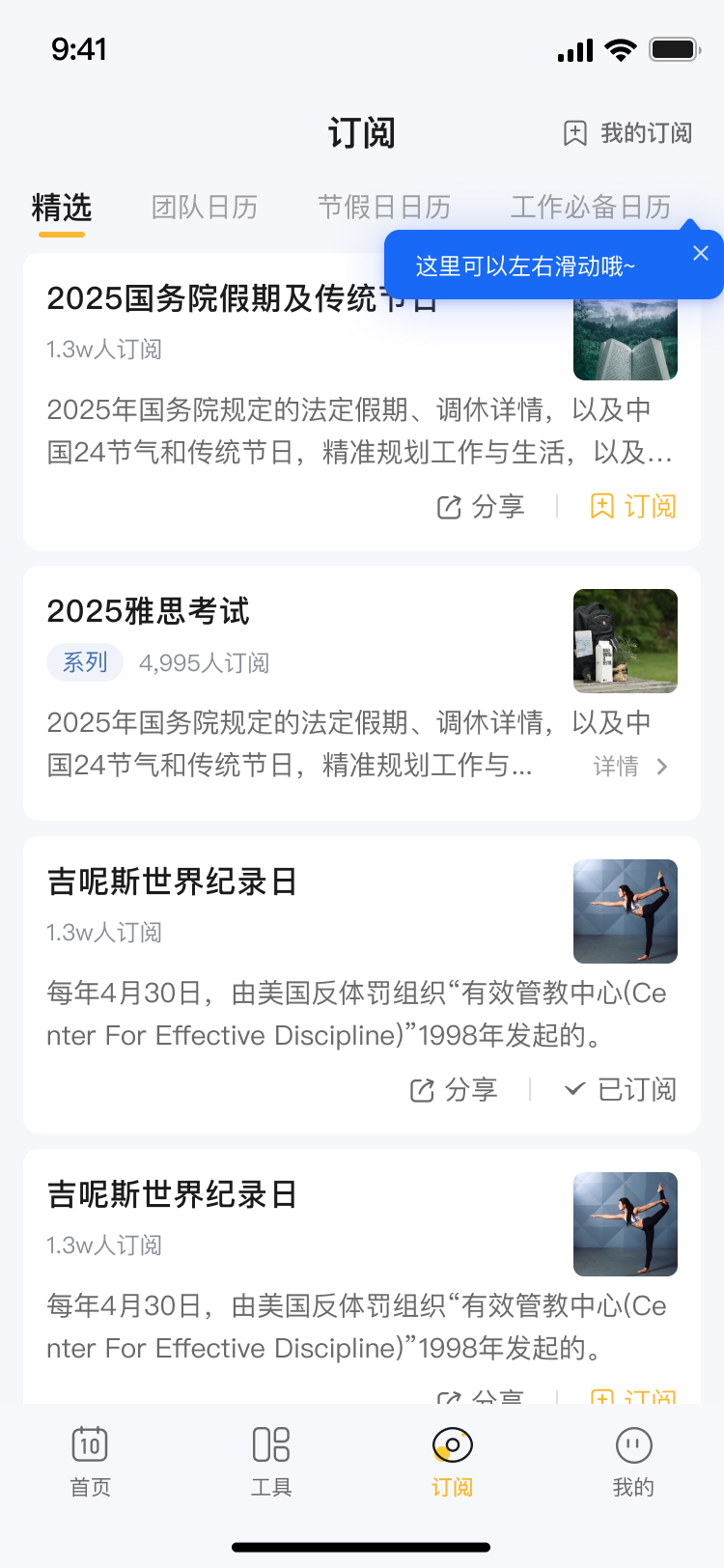Tap 已订阅 to unsubscribe from 吉呢斯世界纪录日
Viewport: 724px width, 1568px height.
click(x=621, y=1090)
